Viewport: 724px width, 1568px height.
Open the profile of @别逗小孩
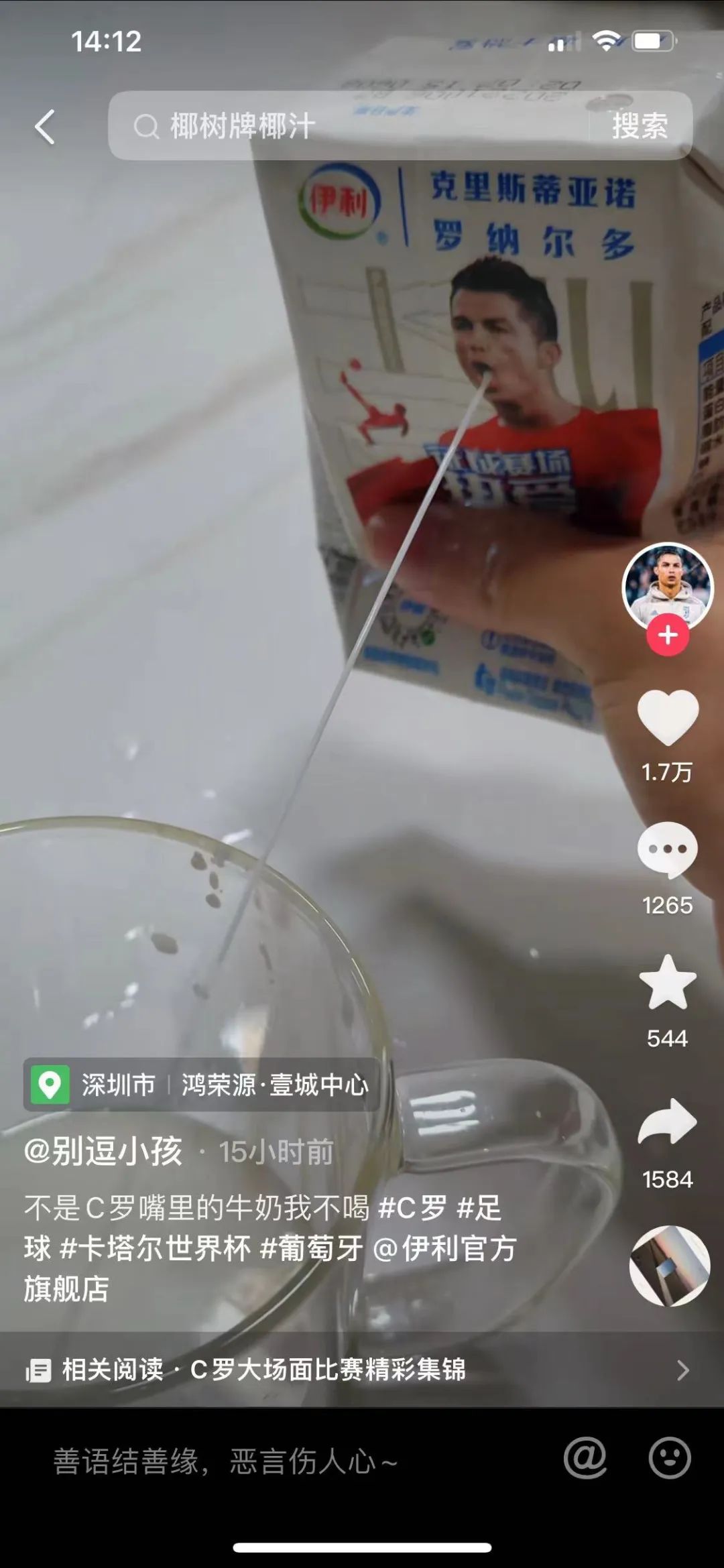coord(103,1152)
